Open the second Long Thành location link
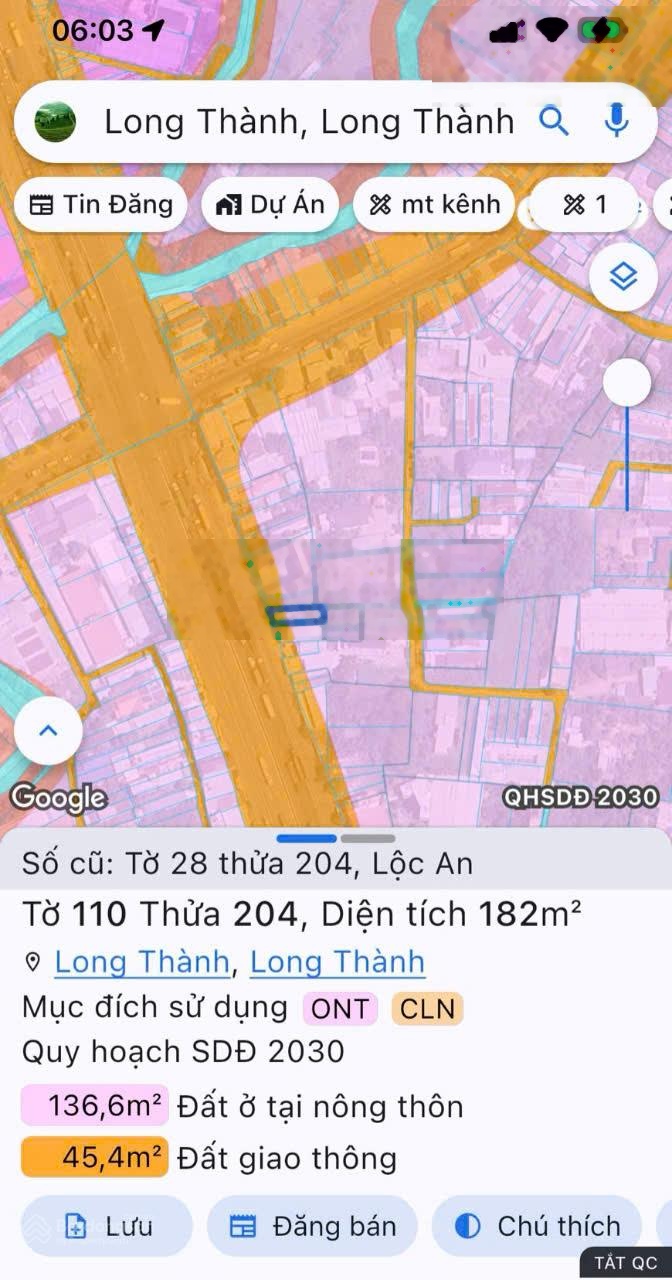 click(x=337, y=962)
